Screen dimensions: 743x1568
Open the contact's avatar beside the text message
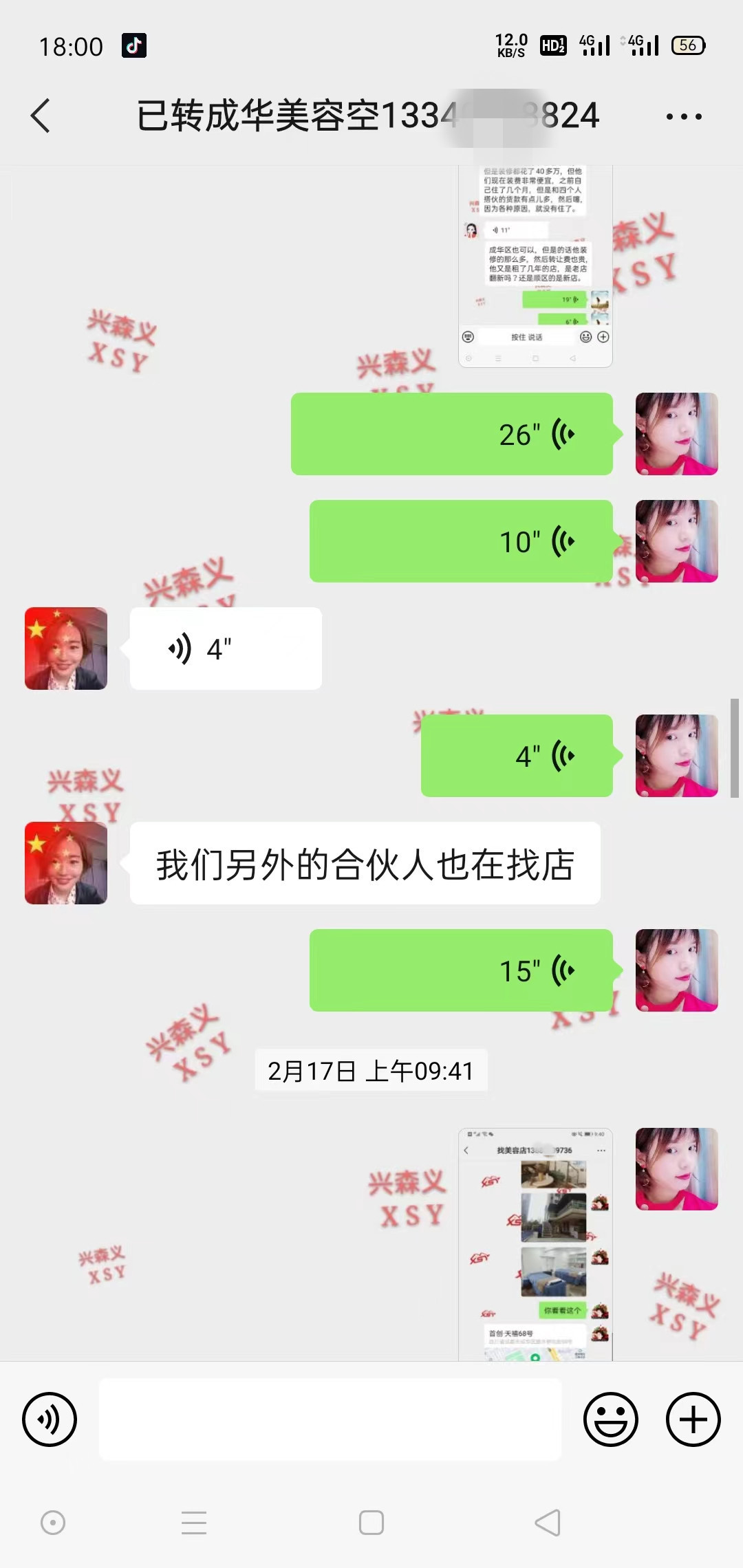pos(66,863)
